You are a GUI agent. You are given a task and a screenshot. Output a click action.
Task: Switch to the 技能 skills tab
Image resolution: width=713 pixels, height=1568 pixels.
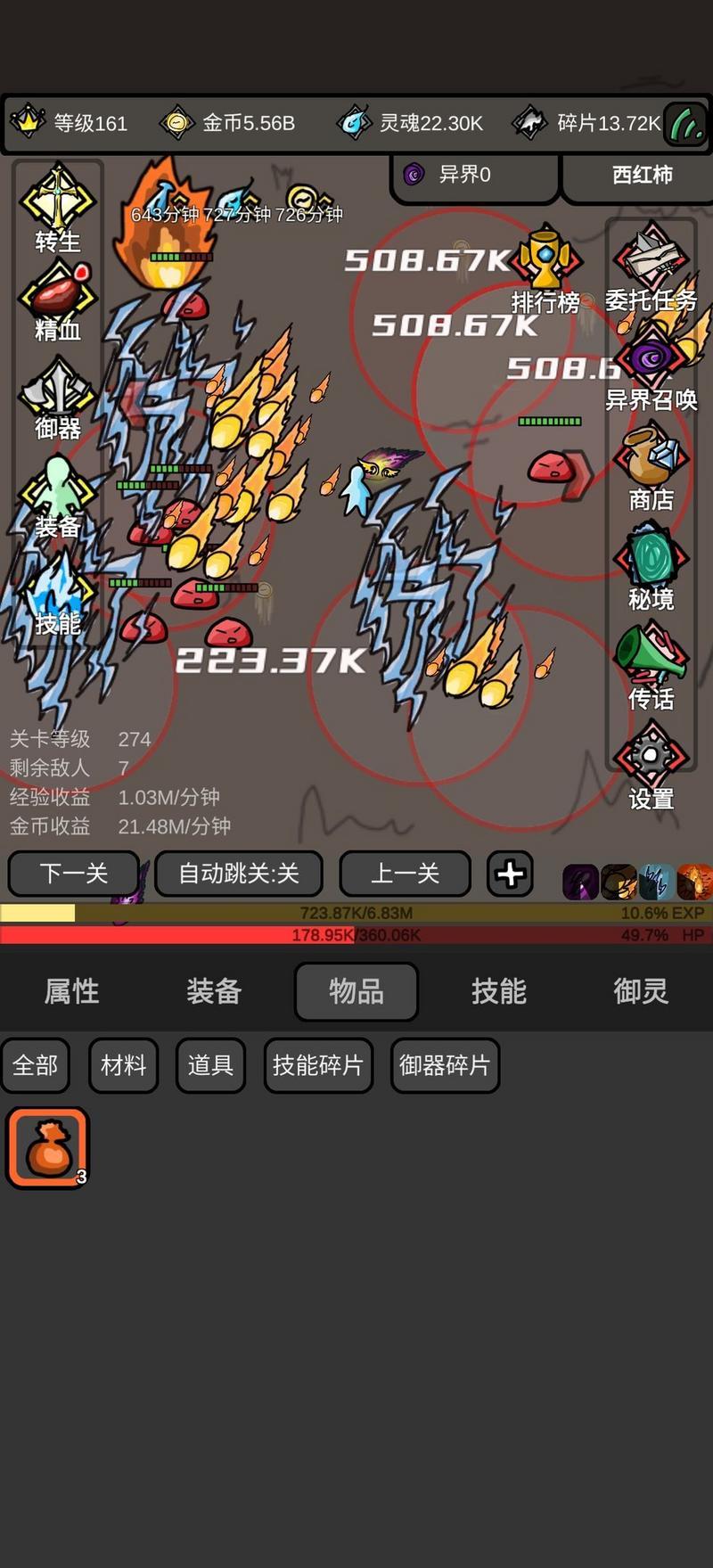[498, 991]
